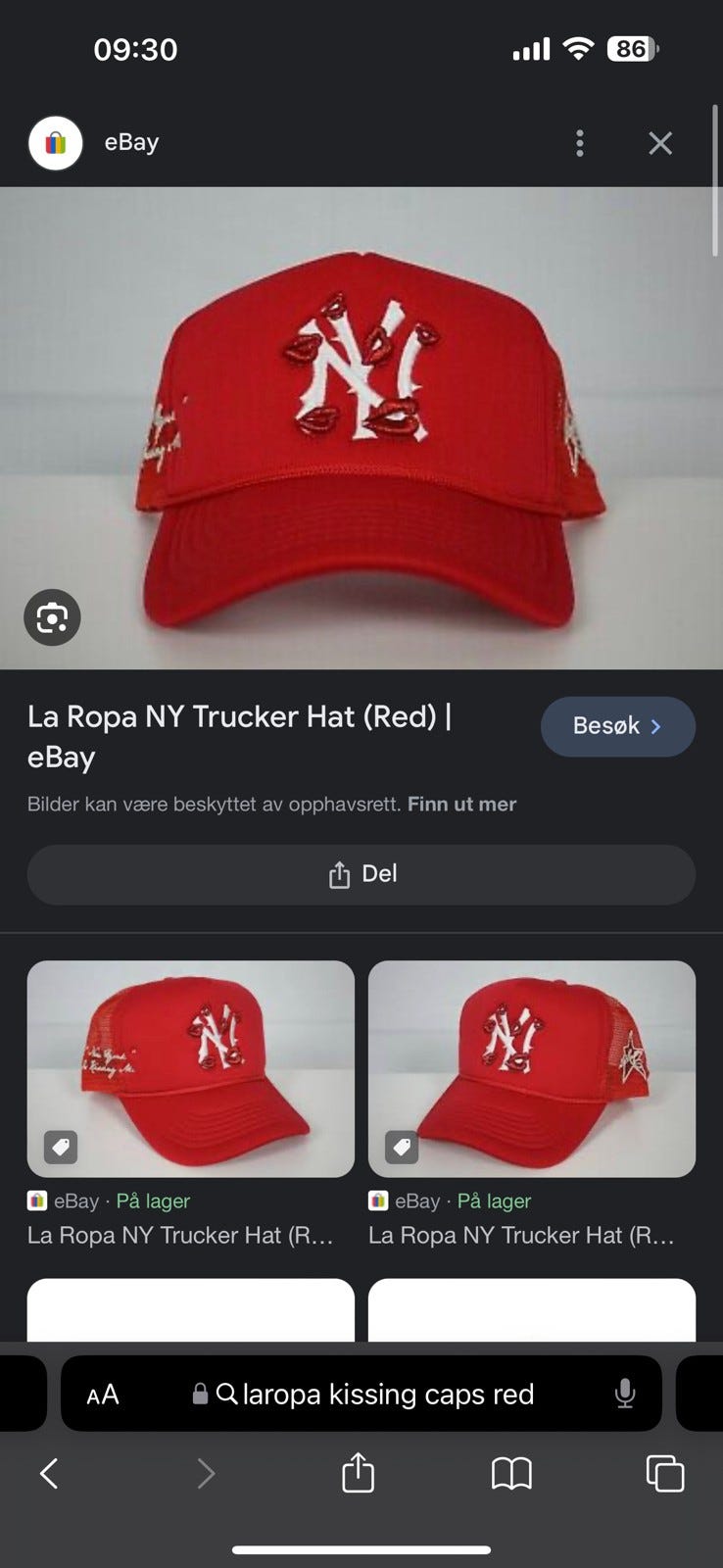This screenshot has width=723, height=1568.
Task: Open the main red trucker hat image
Action: tap(361, 428)
